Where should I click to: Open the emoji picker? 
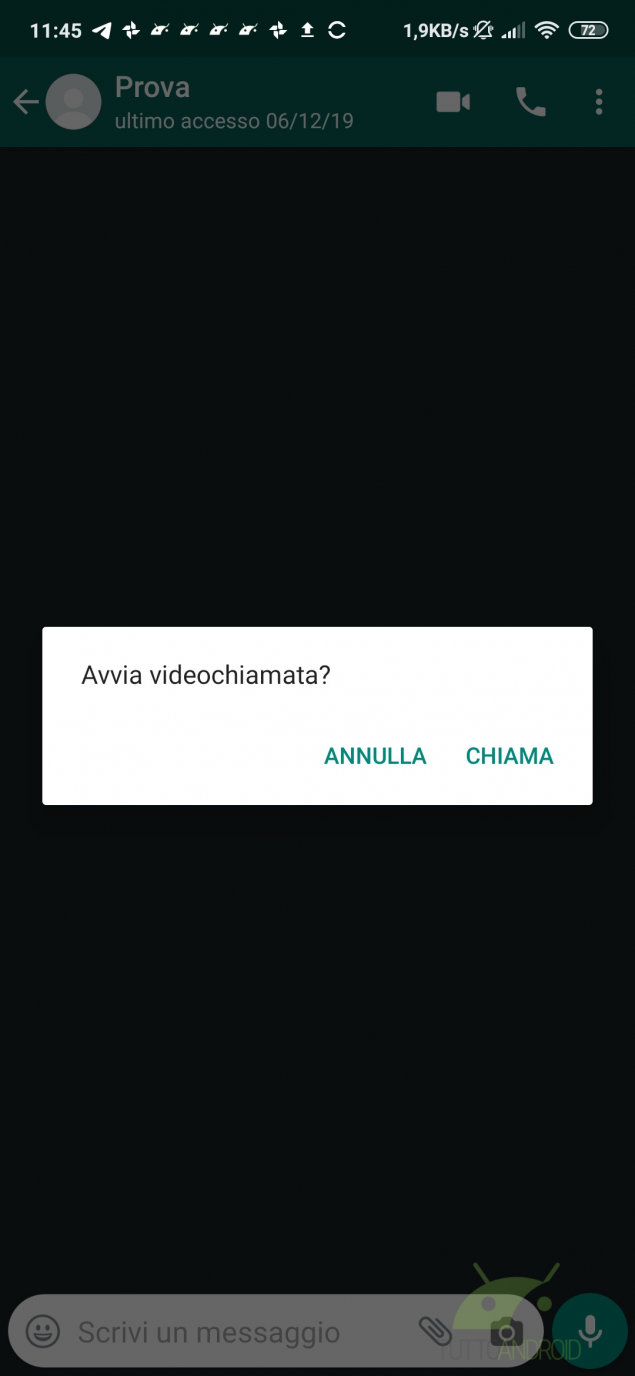coord(42,1331)
